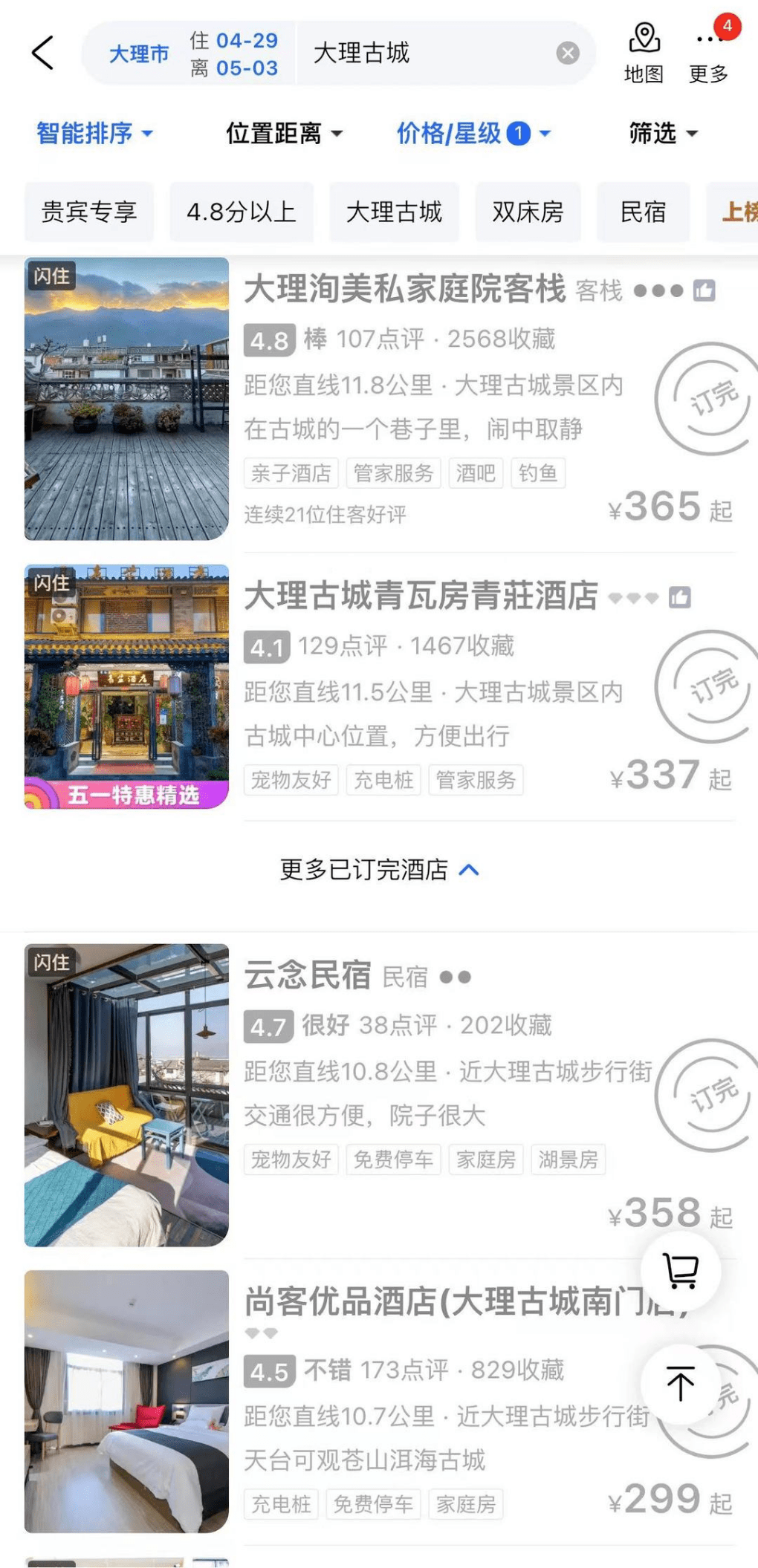Edit check-in dates 04-29 to 05-03
This screenshot has width=758, height=1568.
(x=234, y=53)
